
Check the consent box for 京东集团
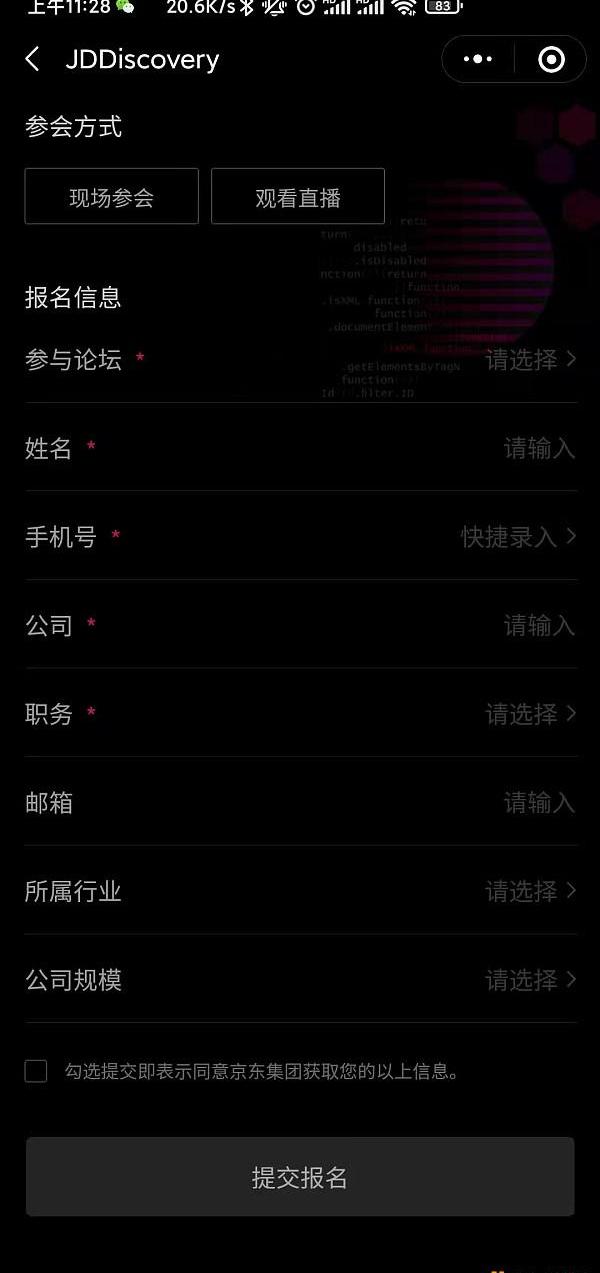(36, 1072)
